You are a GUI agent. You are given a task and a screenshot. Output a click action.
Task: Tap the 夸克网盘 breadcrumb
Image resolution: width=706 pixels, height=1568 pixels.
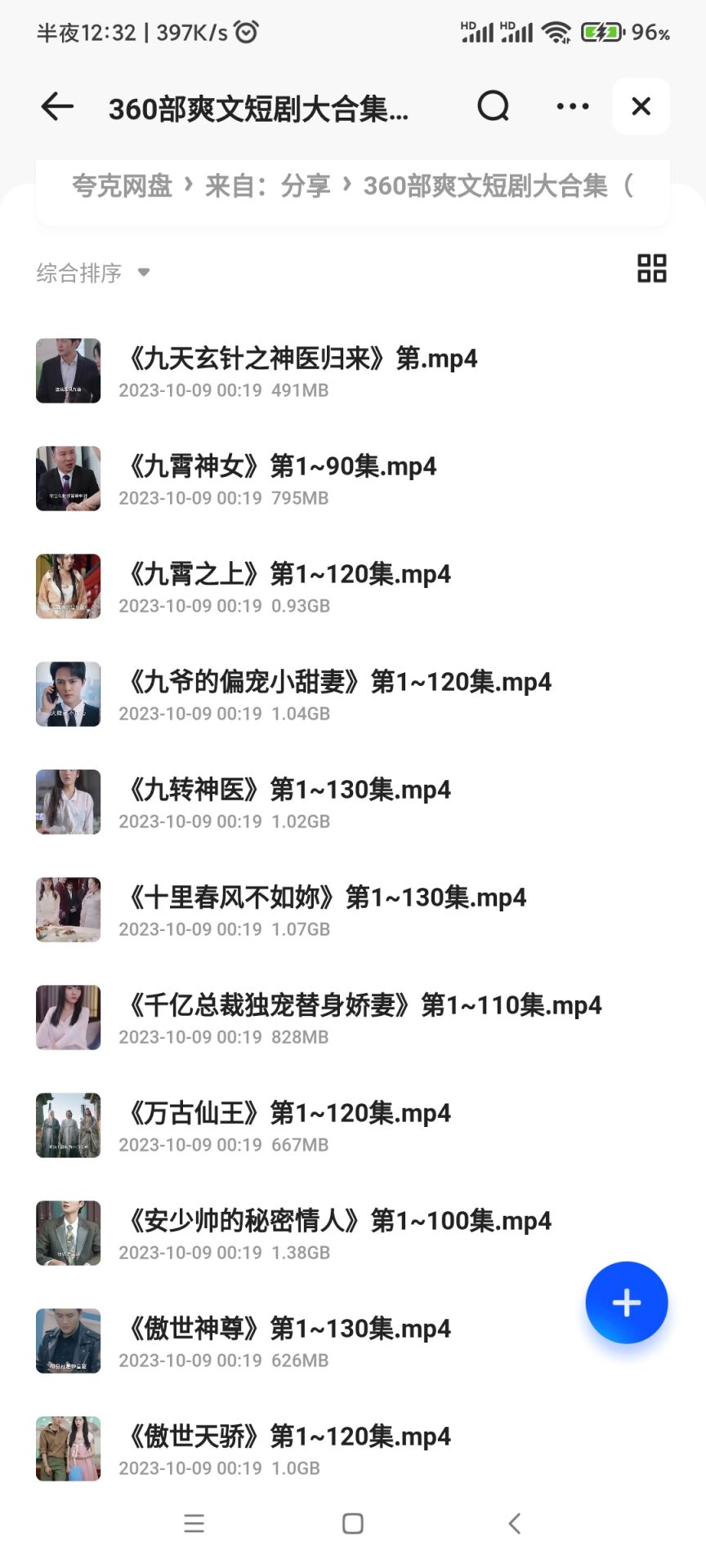point(122,186)
